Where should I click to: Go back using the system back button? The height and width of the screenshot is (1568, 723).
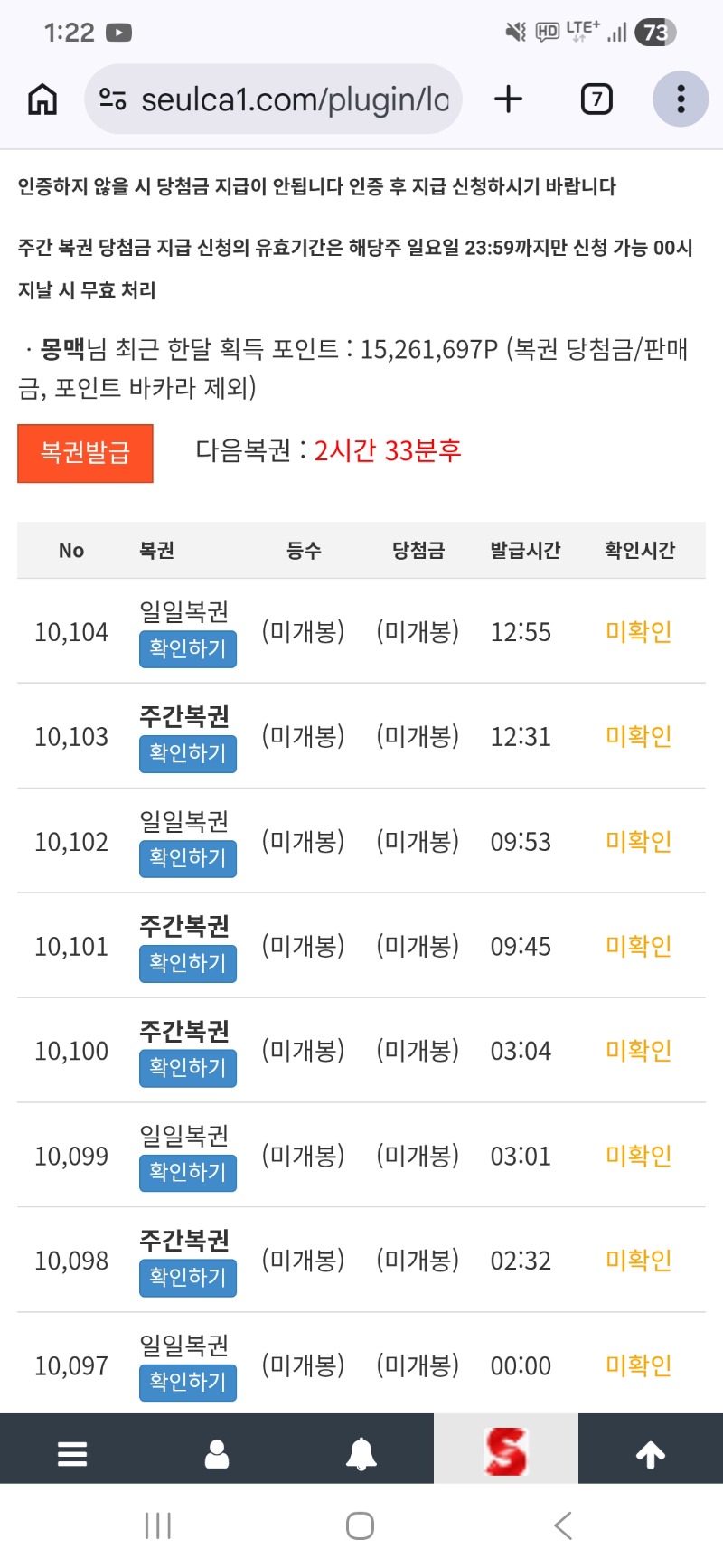[563, 1526]
